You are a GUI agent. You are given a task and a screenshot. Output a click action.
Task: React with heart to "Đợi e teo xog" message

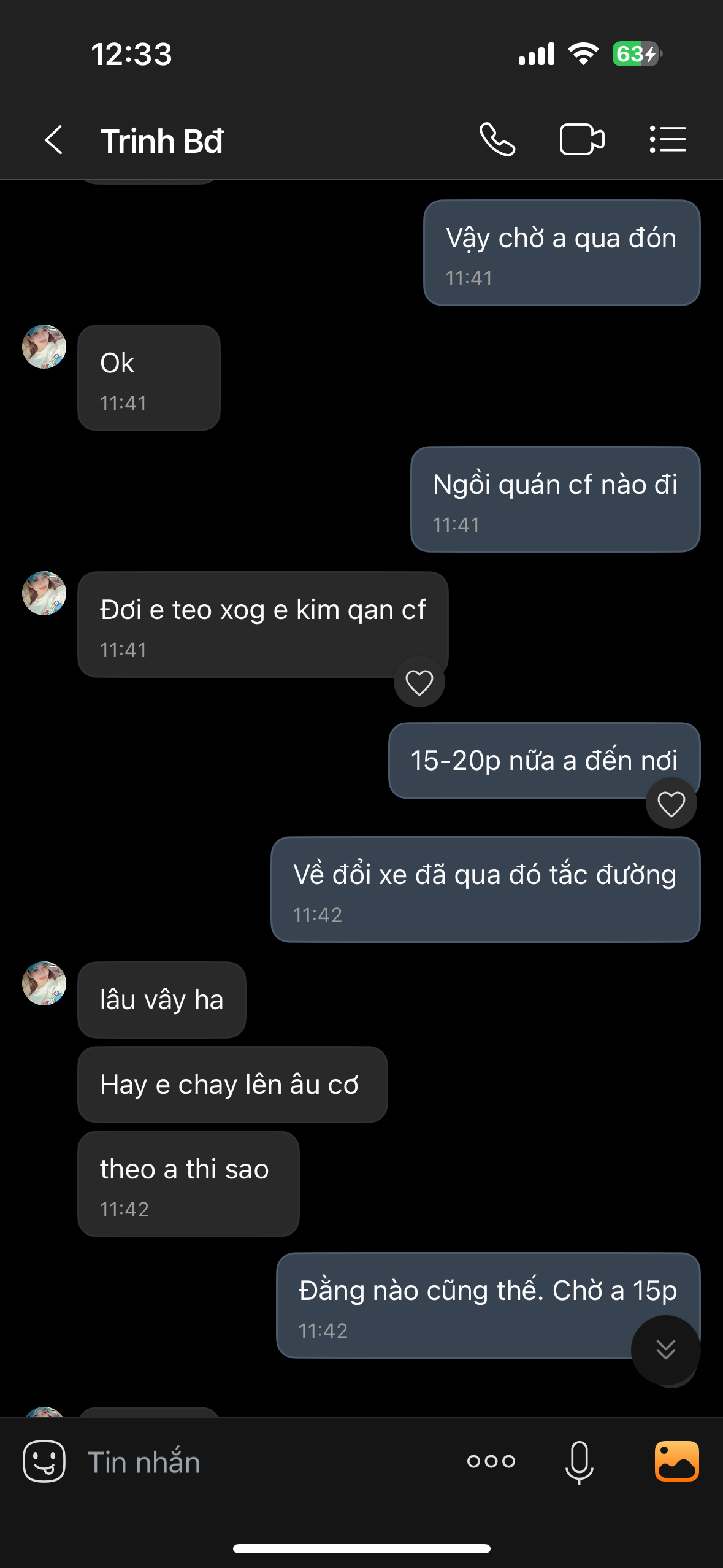pos(419,682)
